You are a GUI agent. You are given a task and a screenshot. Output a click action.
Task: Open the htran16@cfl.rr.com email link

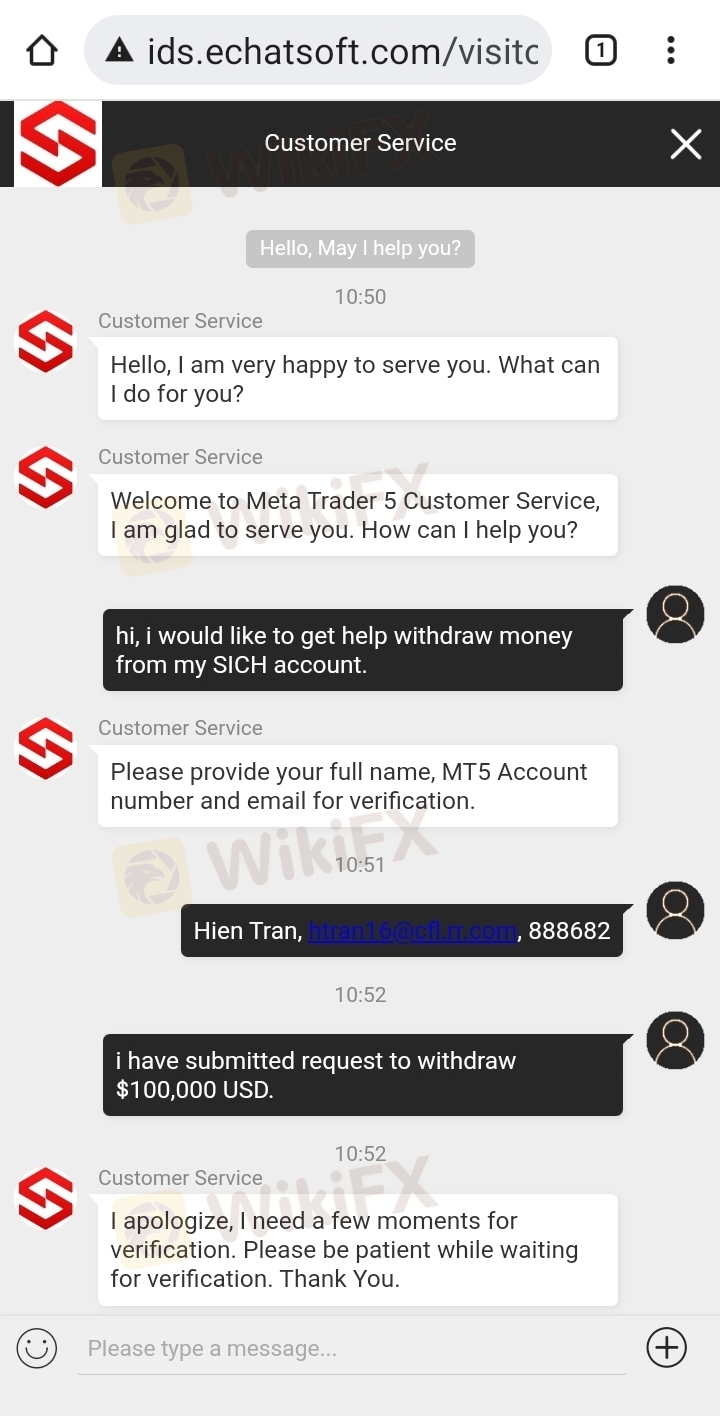coord(412,931)
